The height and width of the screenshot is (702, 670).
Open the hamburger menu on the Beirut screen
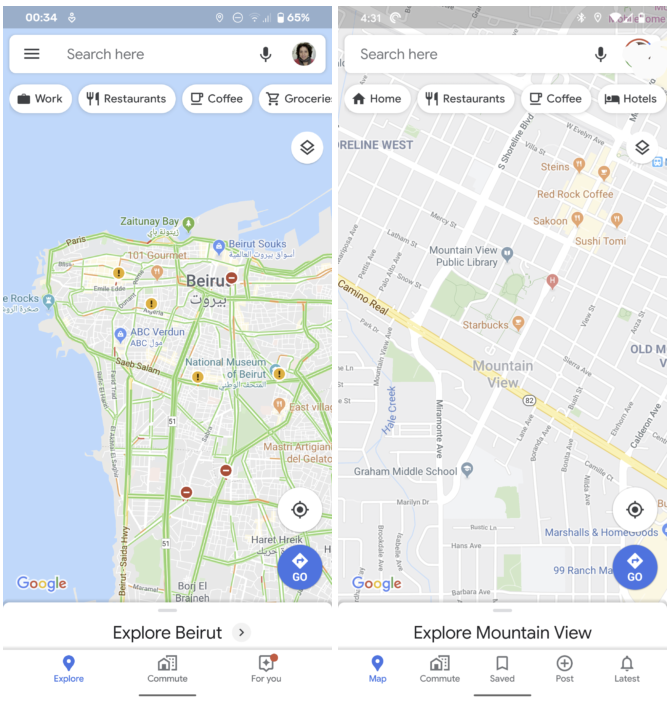(32, 54)
